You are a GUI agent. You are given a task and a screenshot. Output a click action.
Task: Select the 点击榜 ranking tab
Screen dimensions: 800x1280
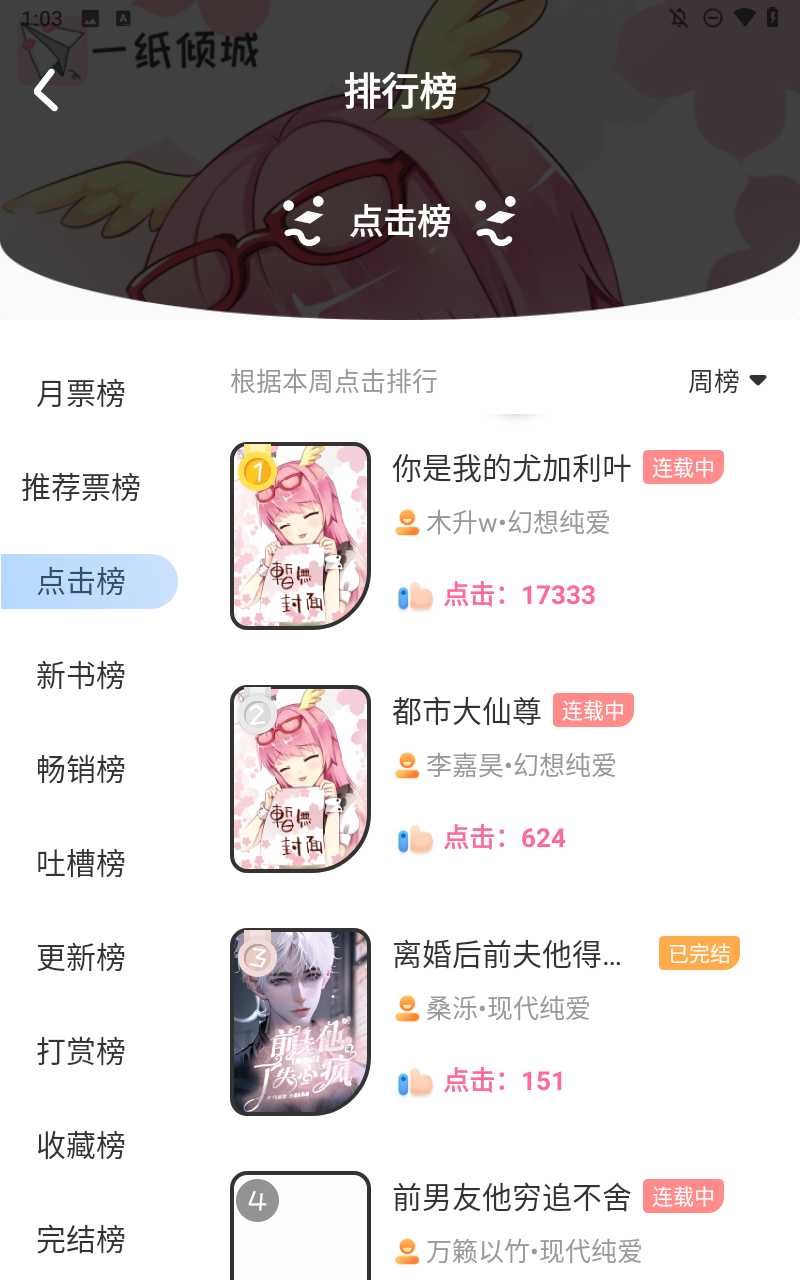click(x=81, y=581)
